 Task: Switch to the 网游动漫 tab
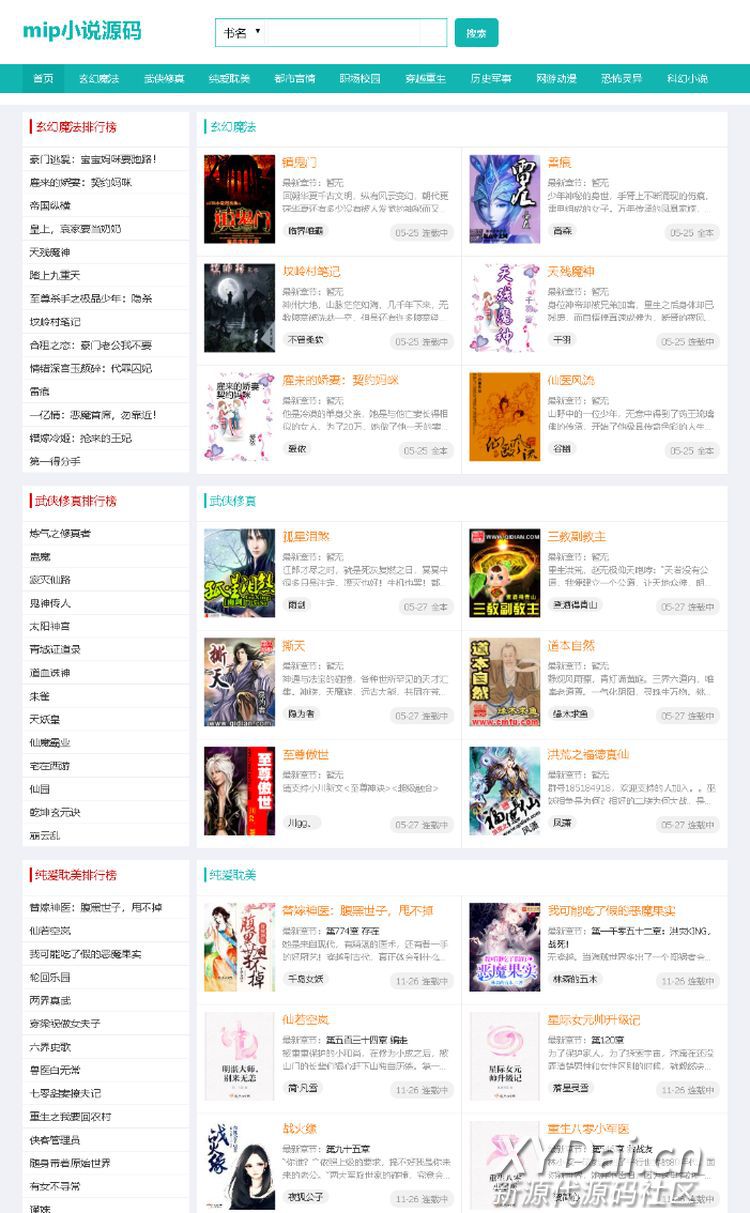[556, 78]
